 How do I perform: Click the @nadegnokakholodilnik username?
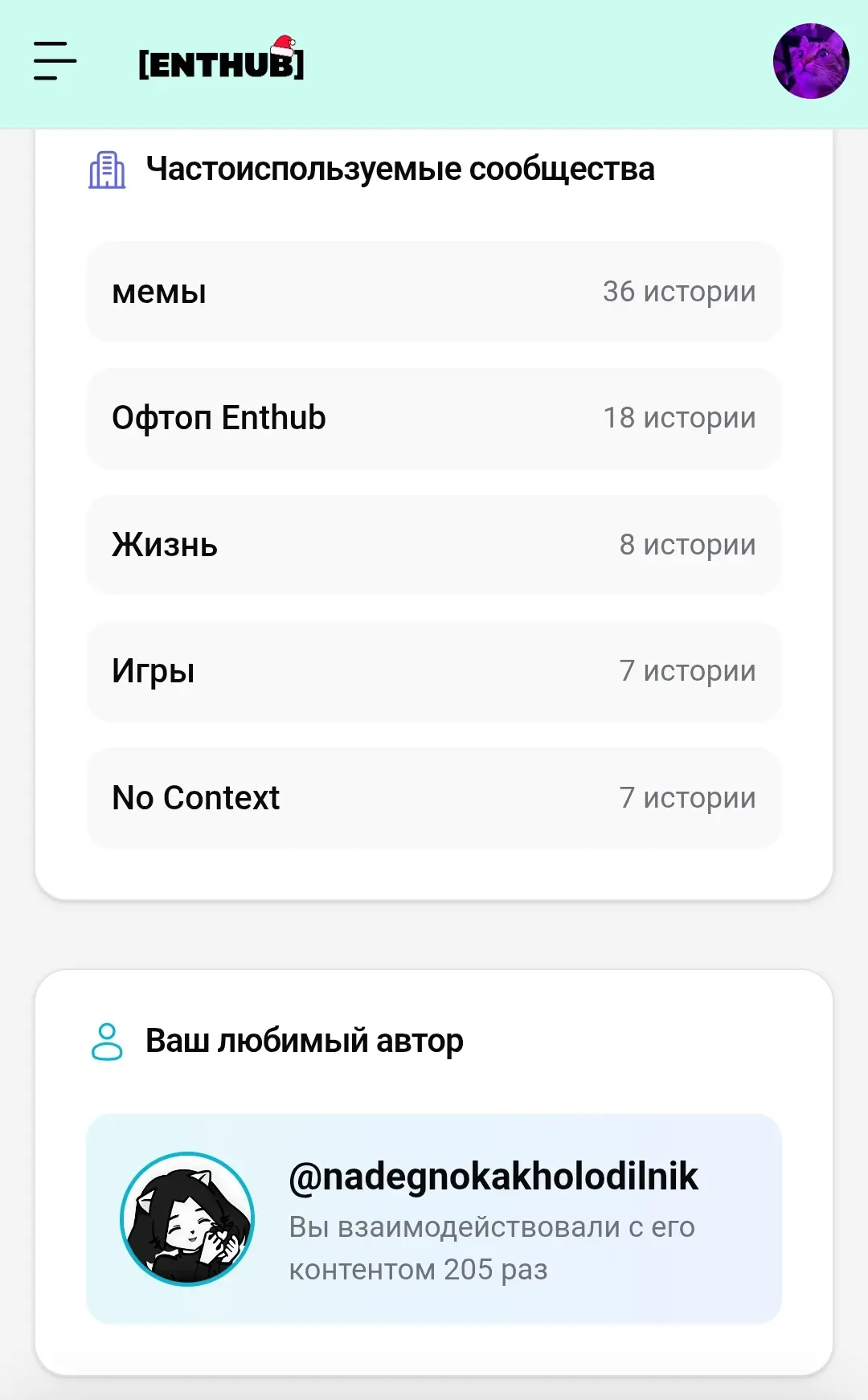click(494, 1176)
